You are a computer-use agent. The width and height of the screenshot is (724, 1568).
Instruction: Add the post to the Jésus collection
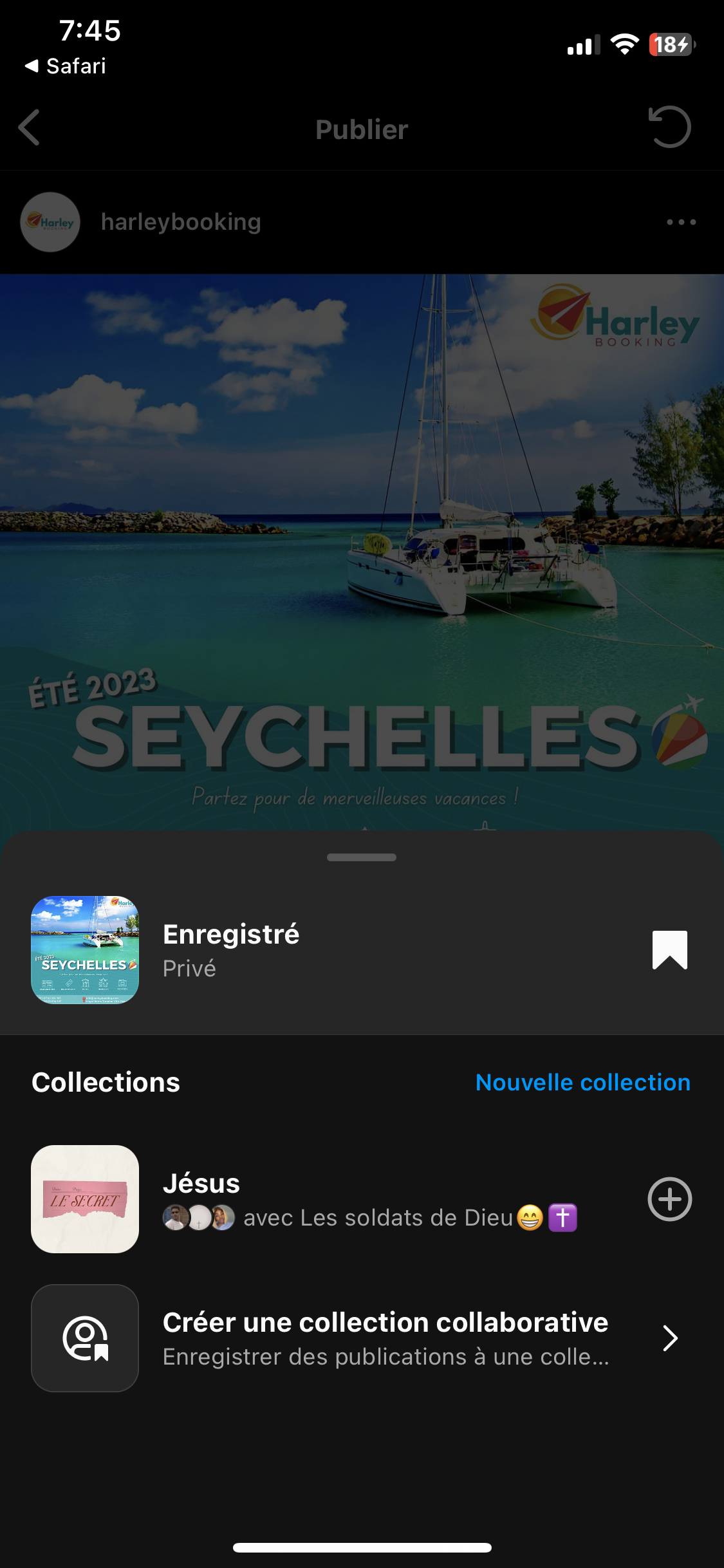coord(669,1199)
